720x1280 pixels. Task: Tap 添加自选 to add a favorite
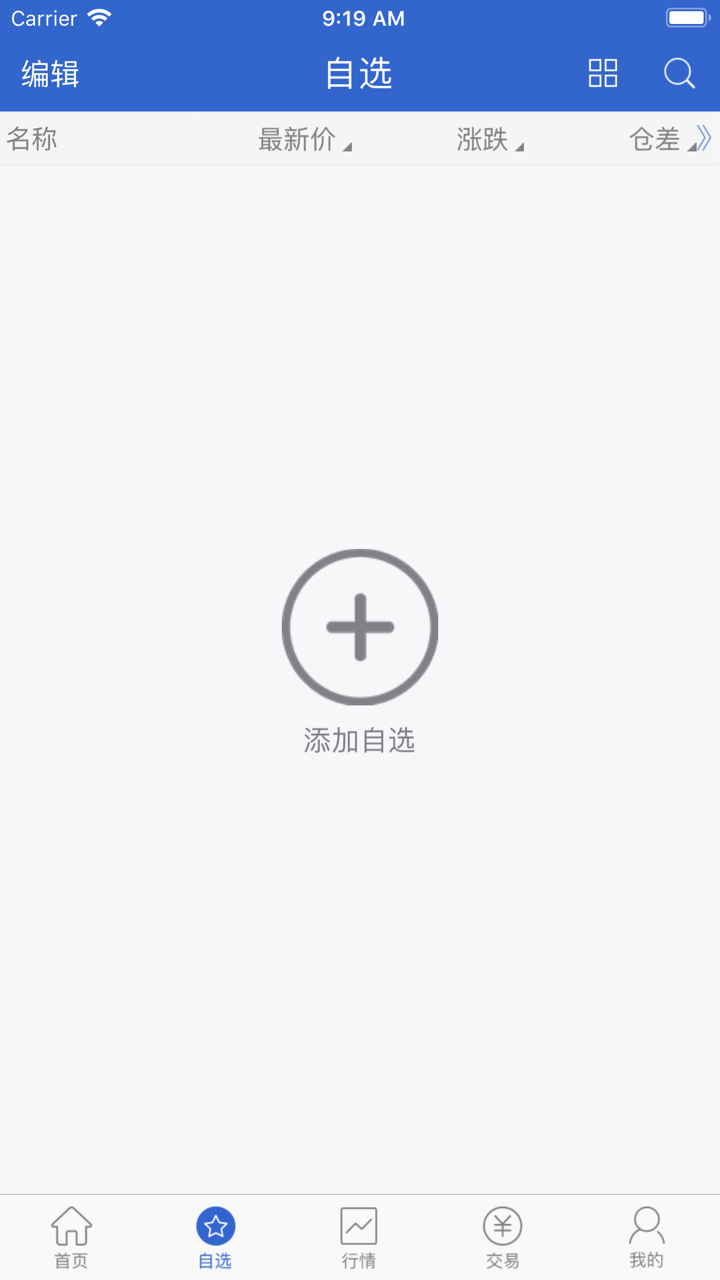[x=360, y=740]
